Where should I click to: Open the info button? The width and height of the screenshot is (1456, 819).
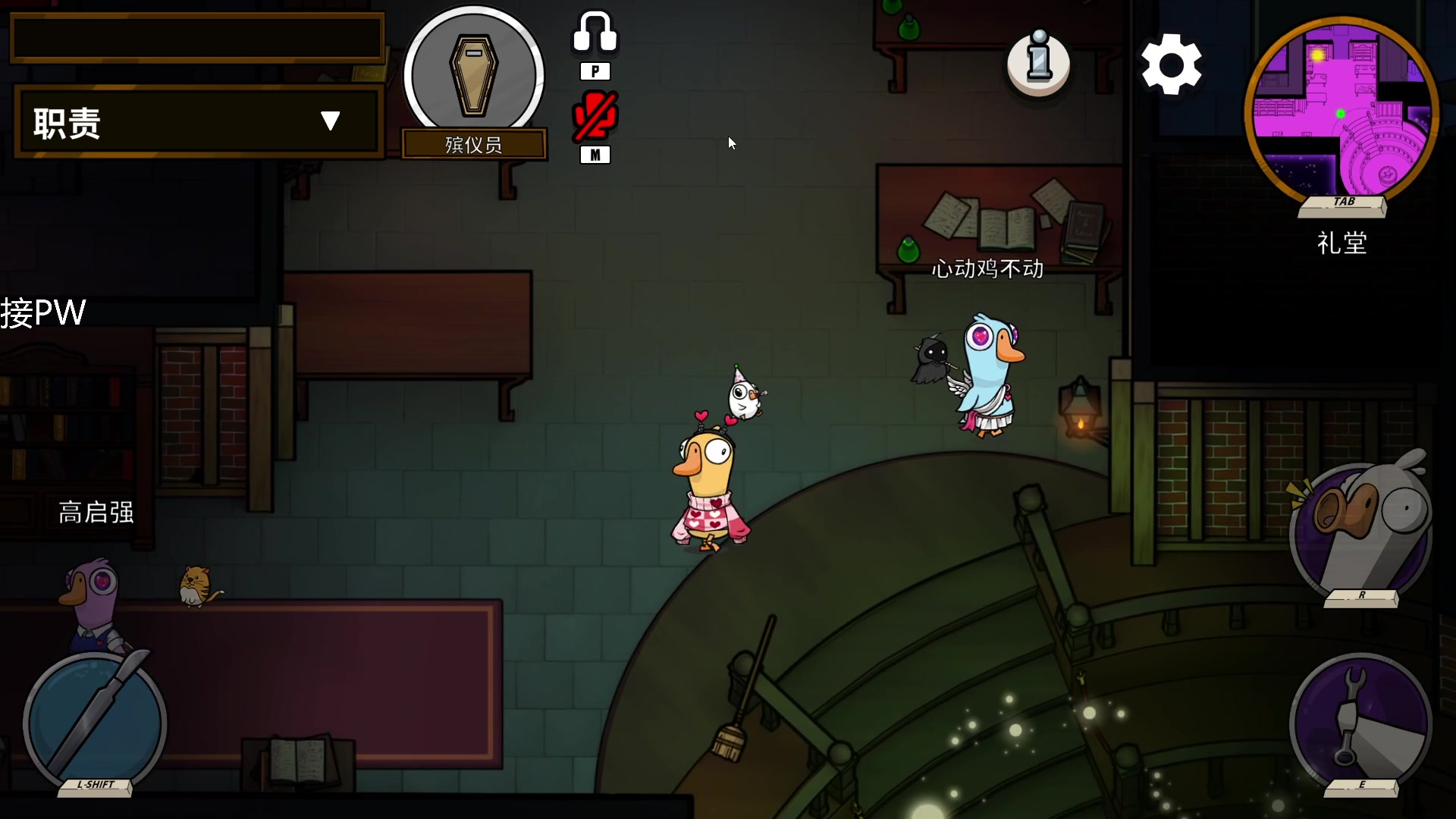pyautogui.click(x=1038, y=63)
